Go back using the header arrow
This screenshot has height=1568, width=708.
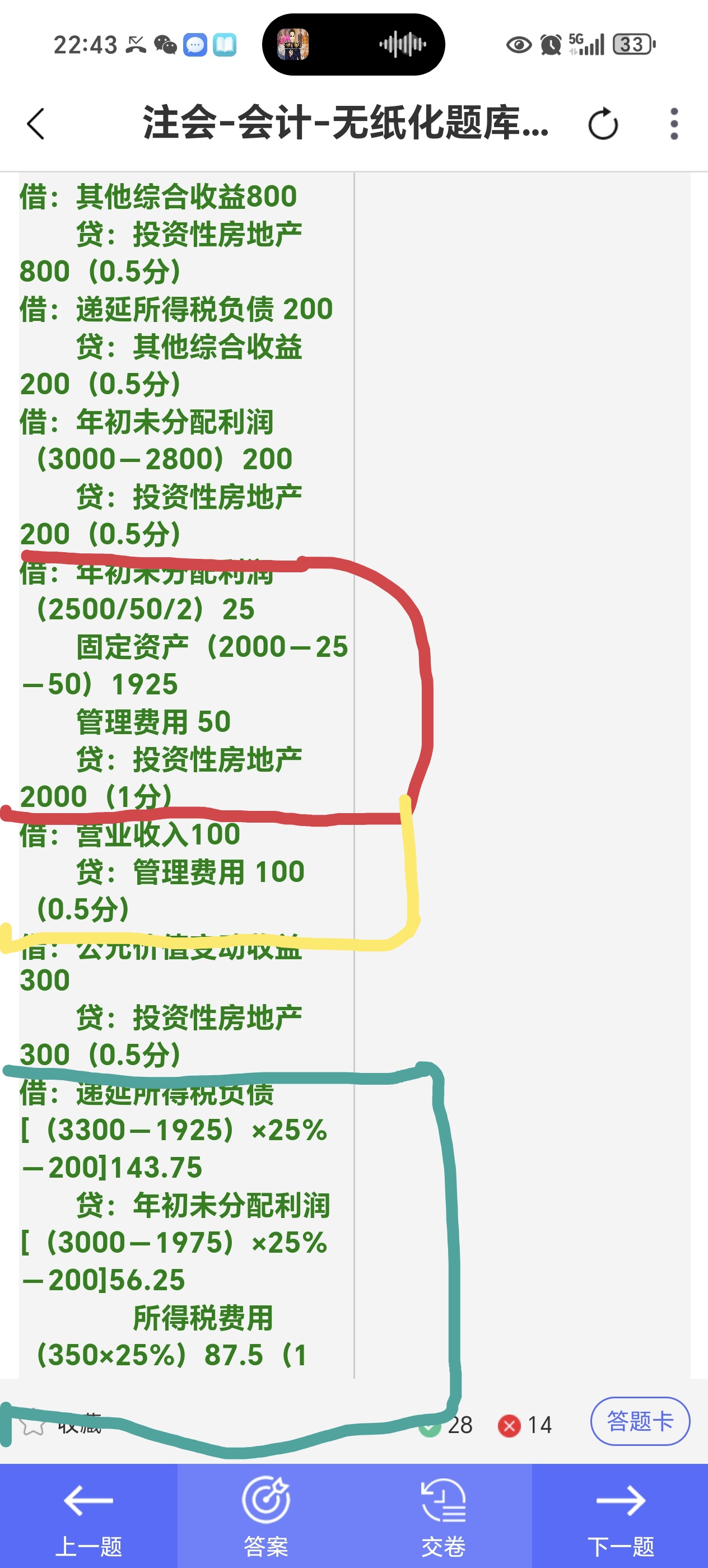[x=36, y=124]
